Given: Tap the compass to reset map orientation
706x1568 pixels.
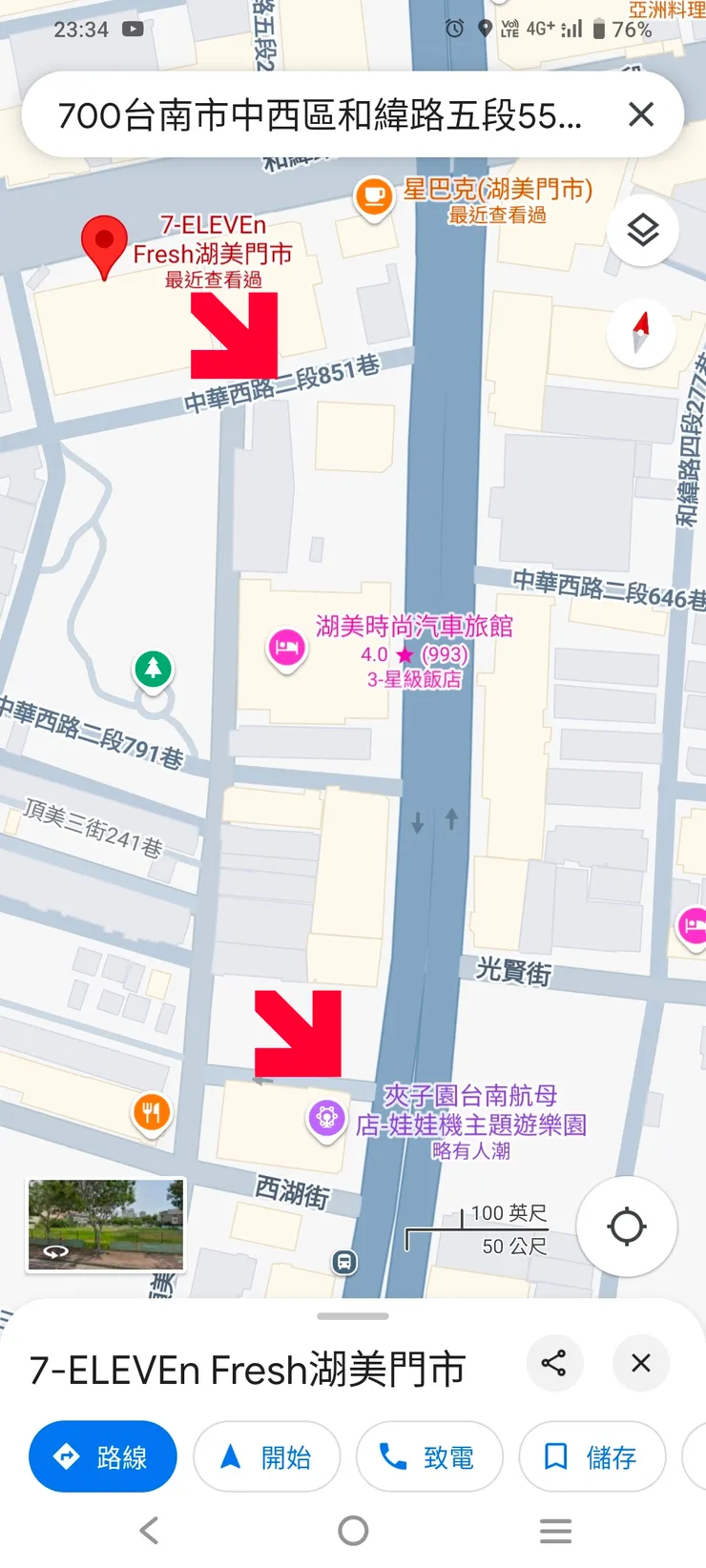Looking at the screenshot, I should pyautogui.click(x=641, y=331).
